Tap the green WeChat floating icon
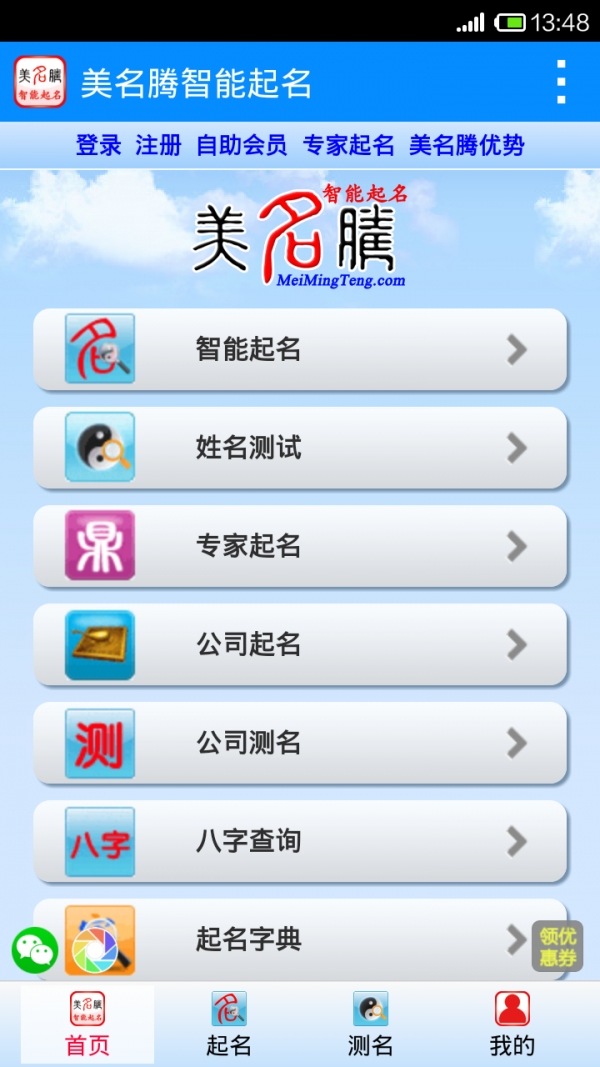 pos(35,950)
